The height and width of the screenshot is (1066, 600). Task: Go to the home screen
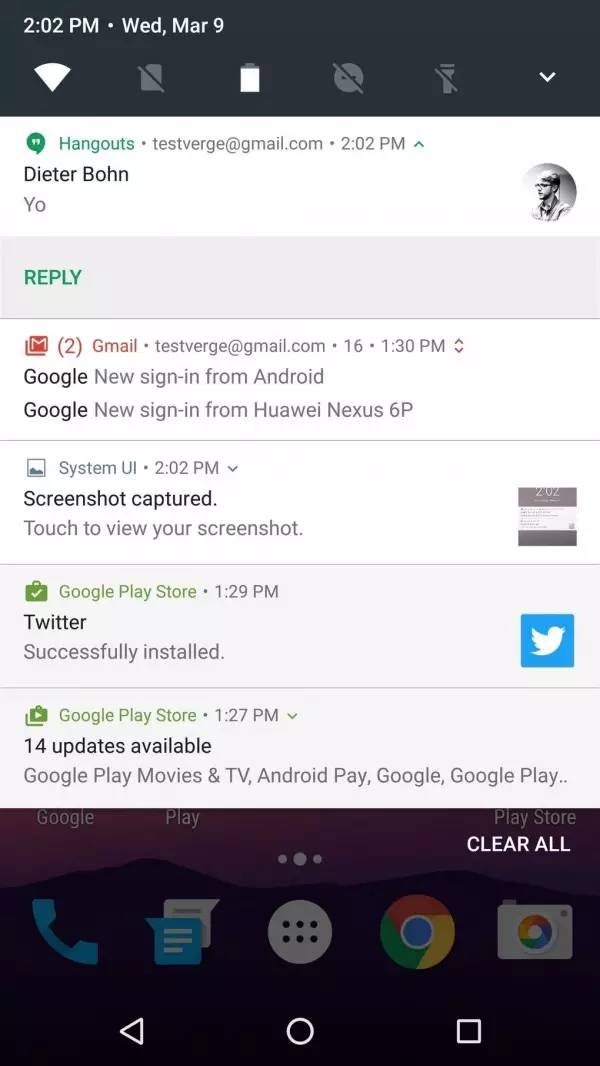(300, 1031)
